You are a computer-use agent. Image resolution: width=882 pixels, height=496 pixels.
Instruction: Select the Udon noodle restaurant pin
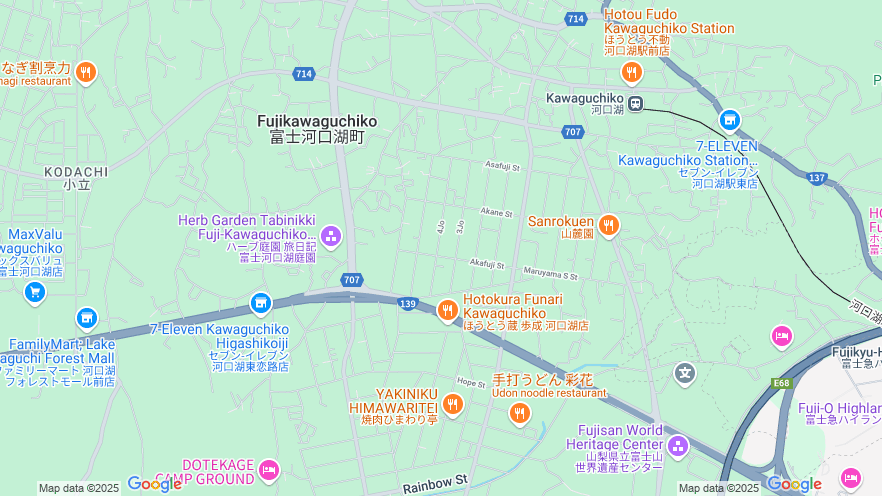click(519, 412)
